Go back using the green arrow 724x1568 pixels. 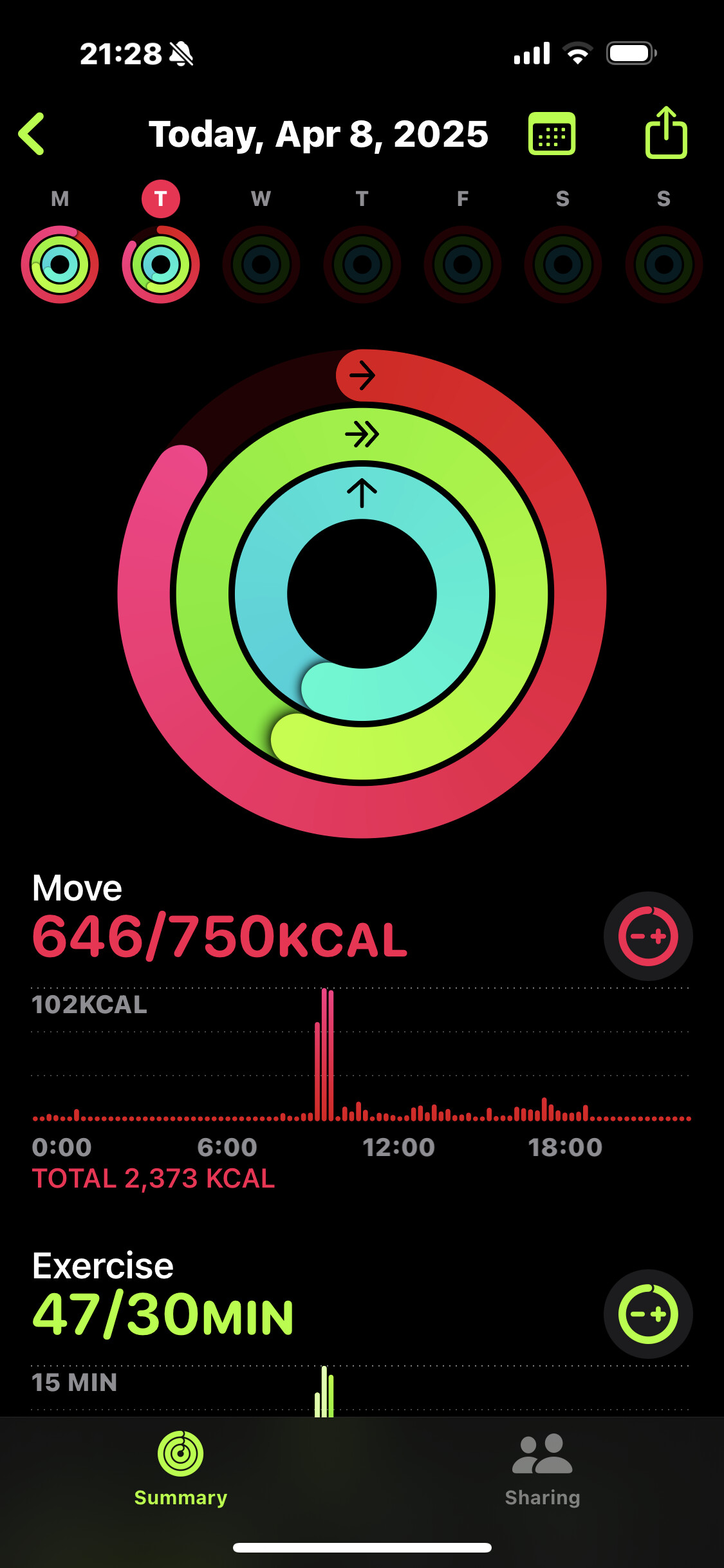pyautogui.click(x=32, y=134)
